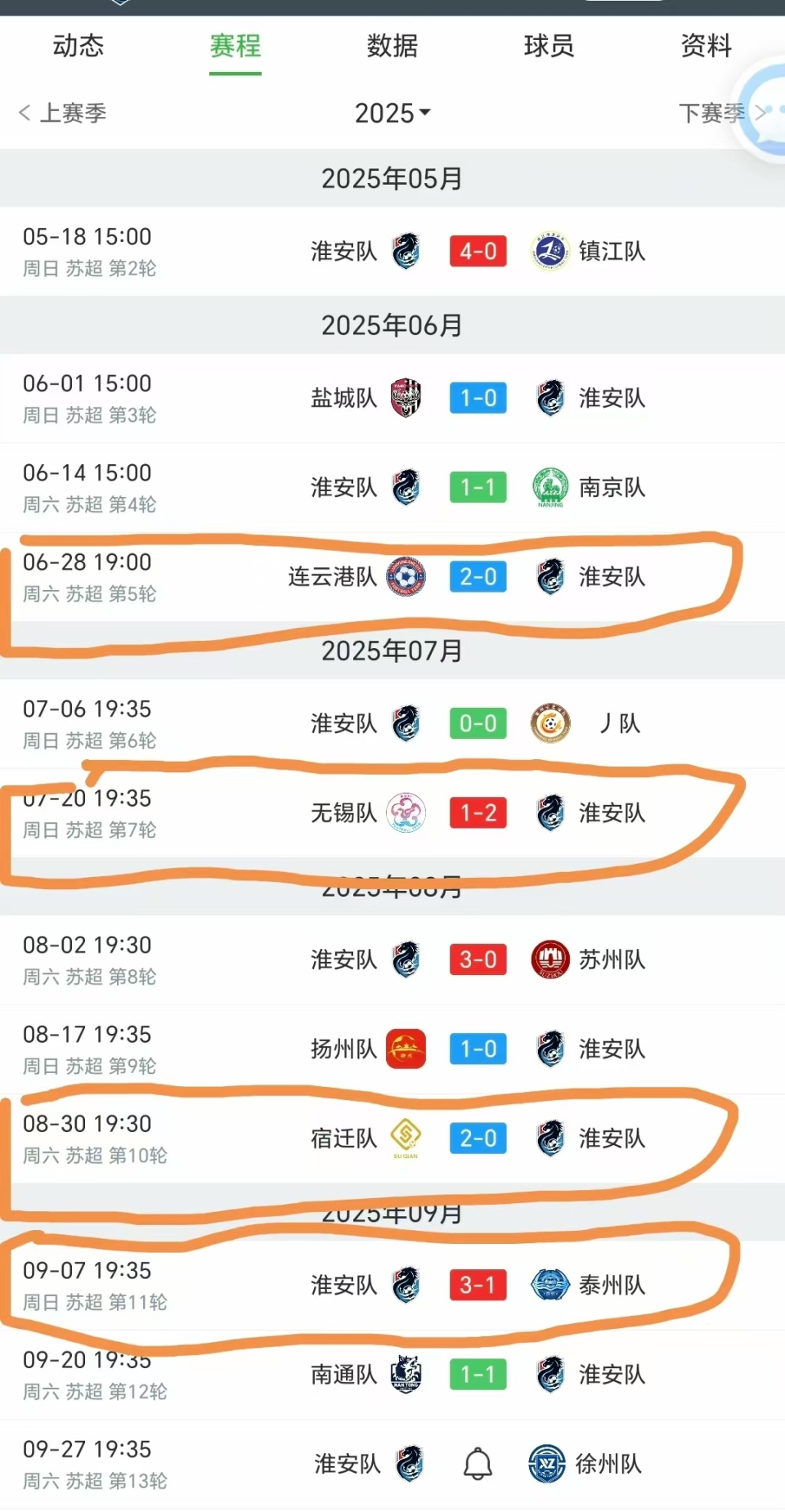Switch to the 数据 tab
Screen dimensions: 785x1512
[392, 46]
